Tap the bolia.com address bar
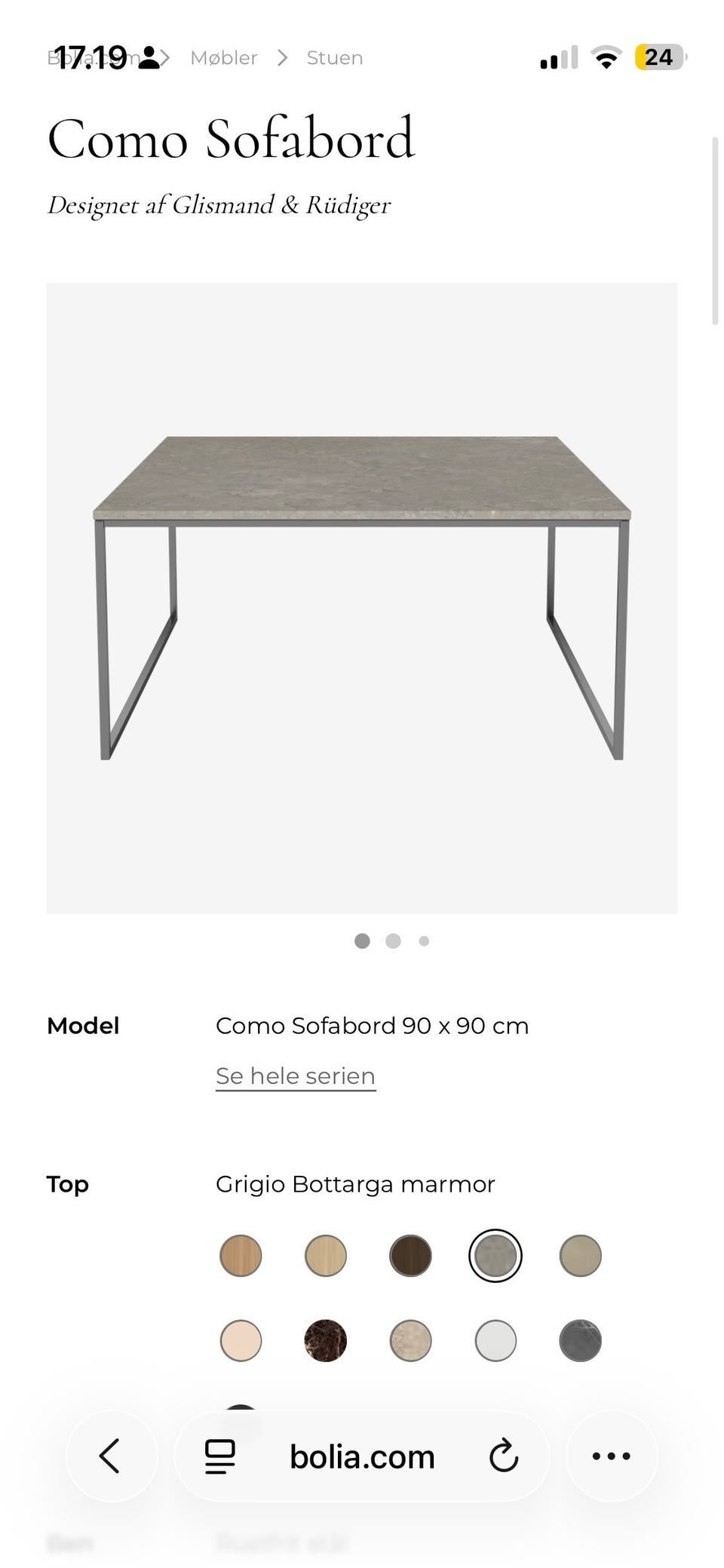The width and height of the screenshot is (724, 1568). click(x=362, y=1456)
